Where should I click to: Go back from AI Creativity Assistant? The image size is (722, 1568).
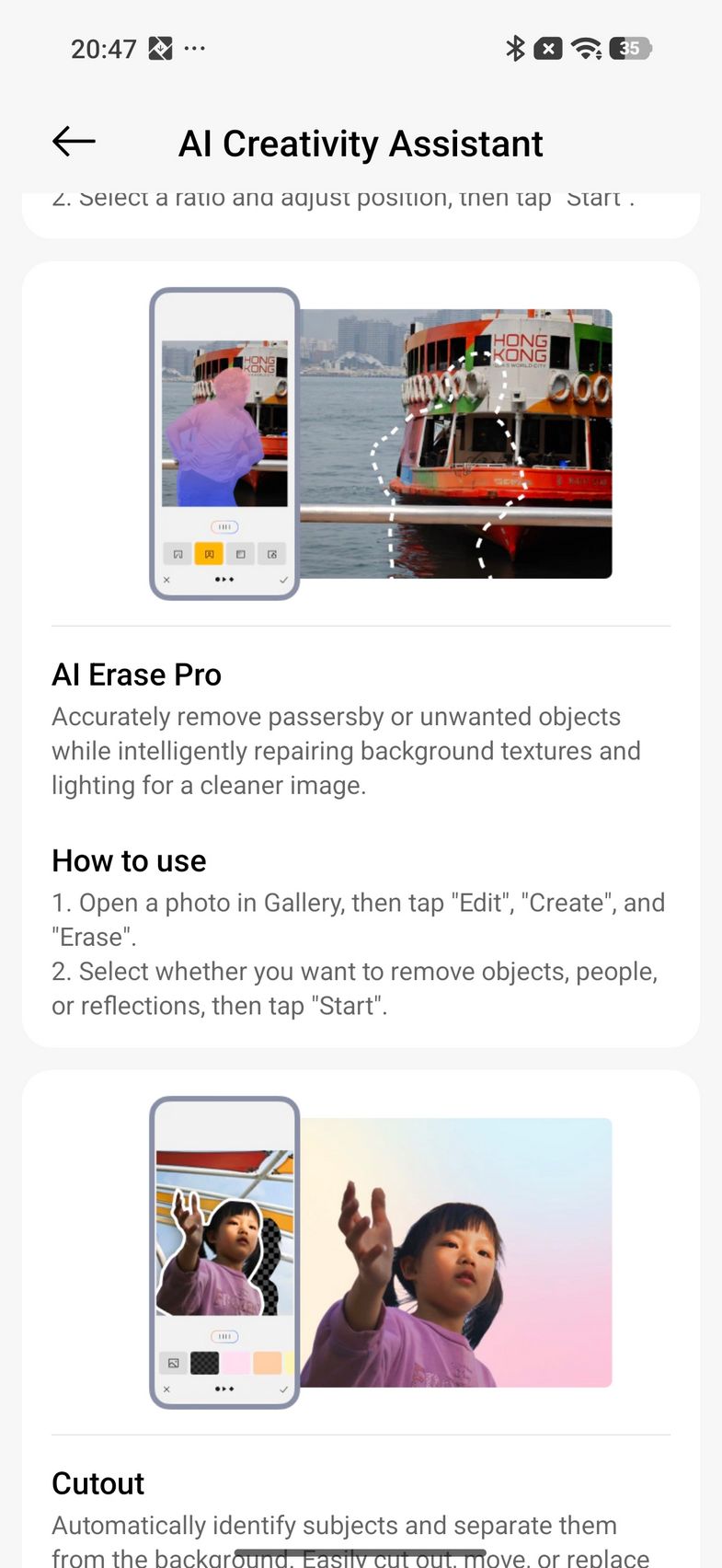74,142
